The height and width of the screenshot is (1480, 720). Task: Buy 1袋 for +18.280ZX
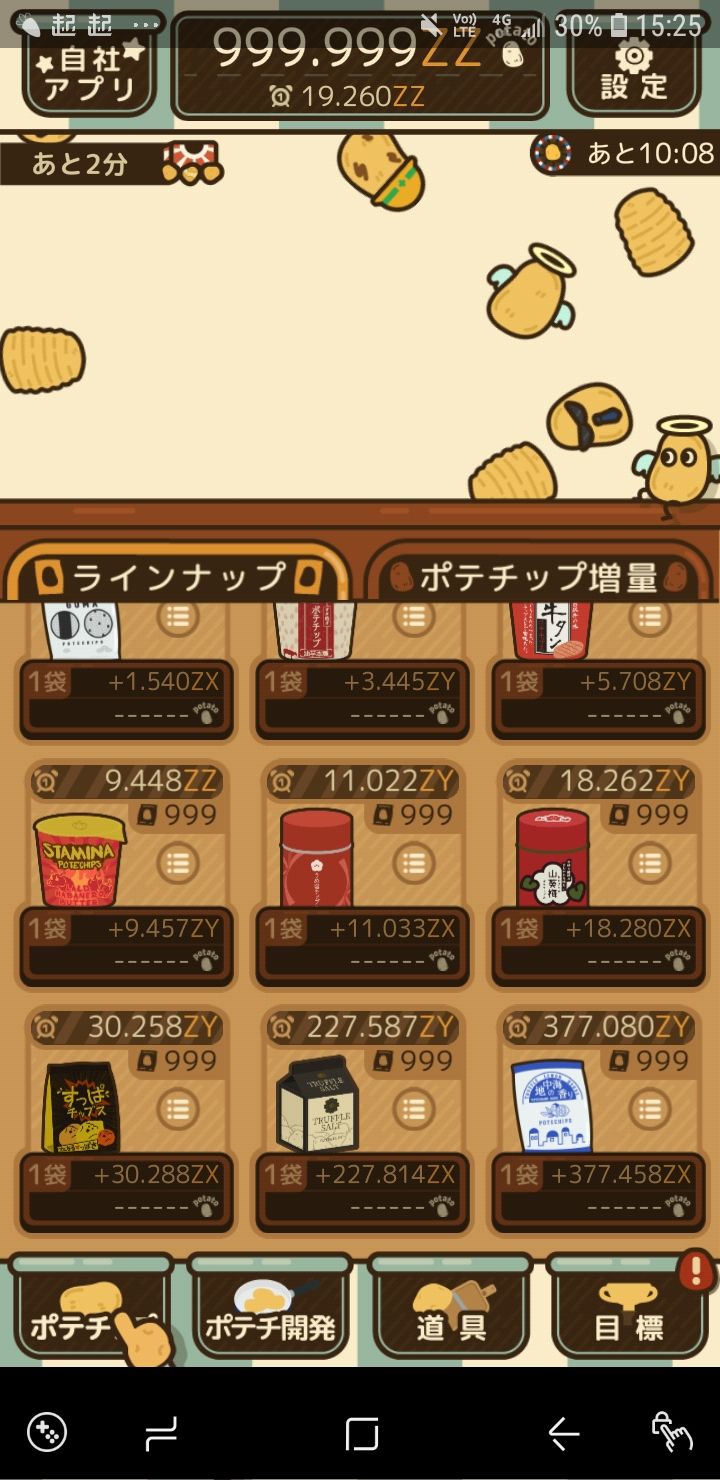(598, 945)
